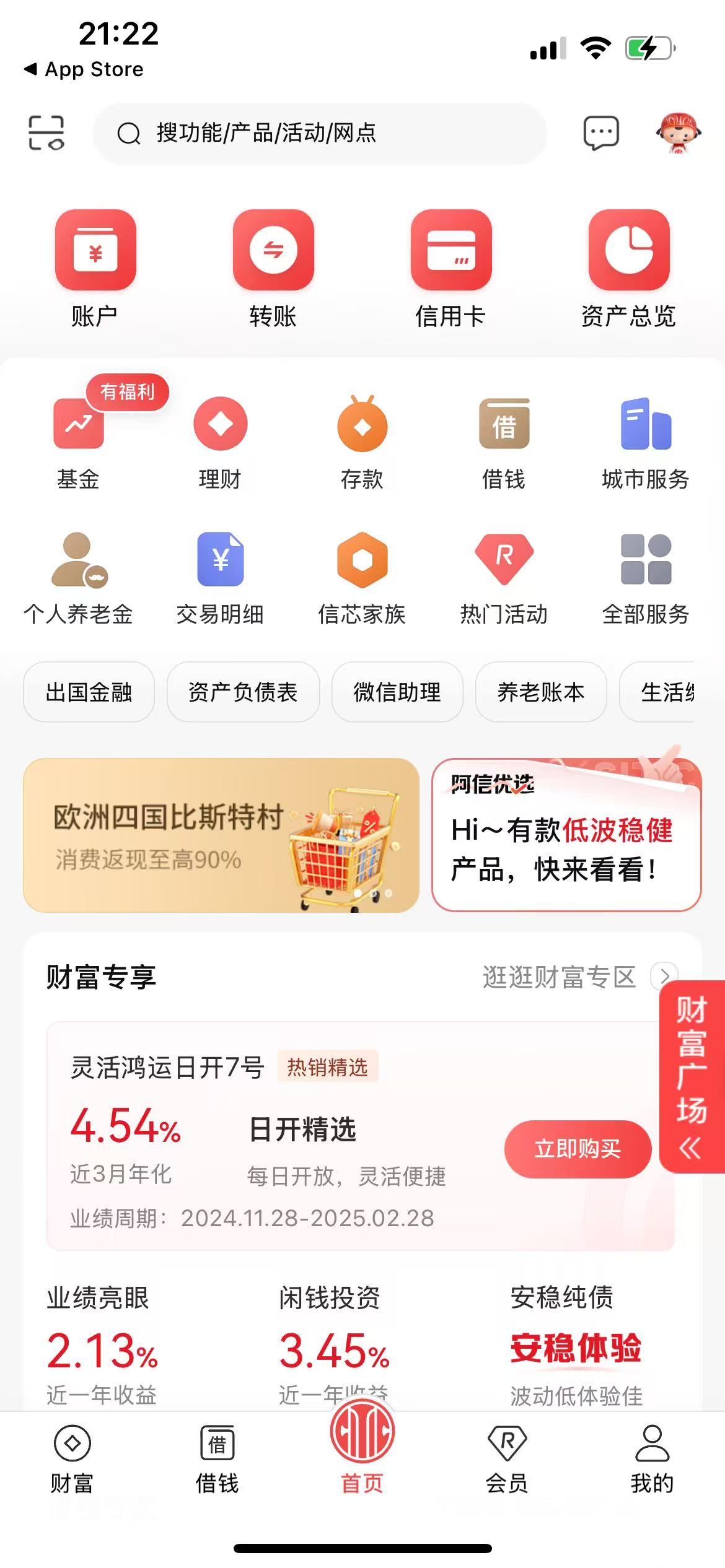Open the 阿信优选 low-volatility product card
The image size is (725, 1568).
(566, 835)
